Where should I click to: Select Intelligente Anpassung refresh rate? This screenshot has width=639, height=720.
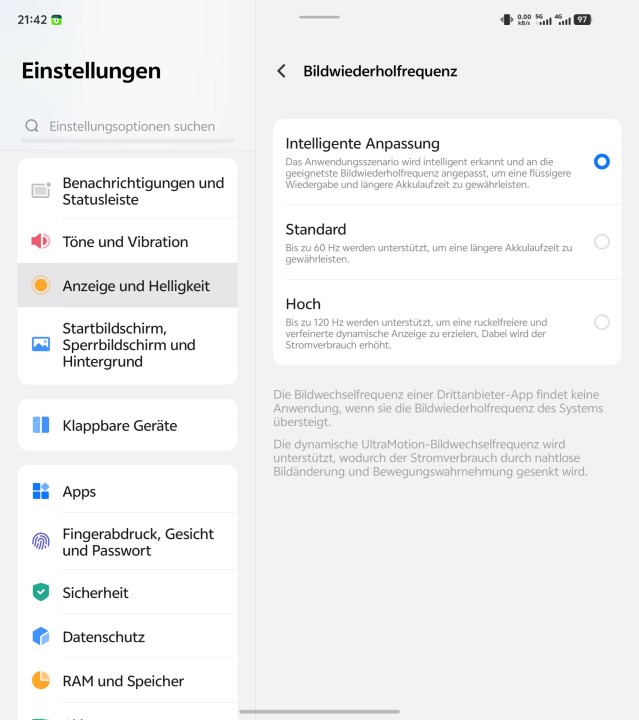[600, 161]
